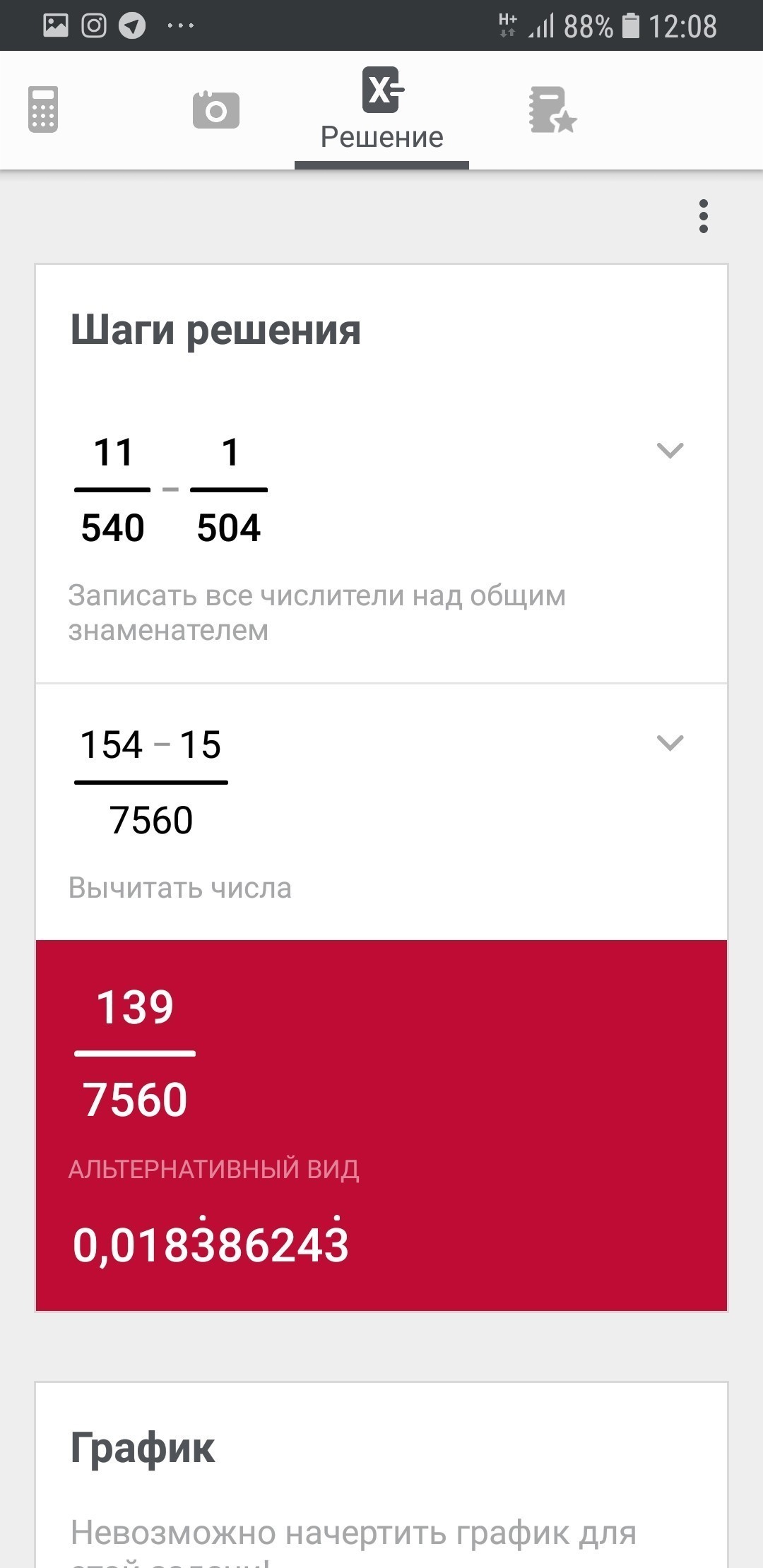Image resolution: width=763 pixels, height=1568 pixels.
Task: Switch to the calculator tab
Action: pos(43,109)
